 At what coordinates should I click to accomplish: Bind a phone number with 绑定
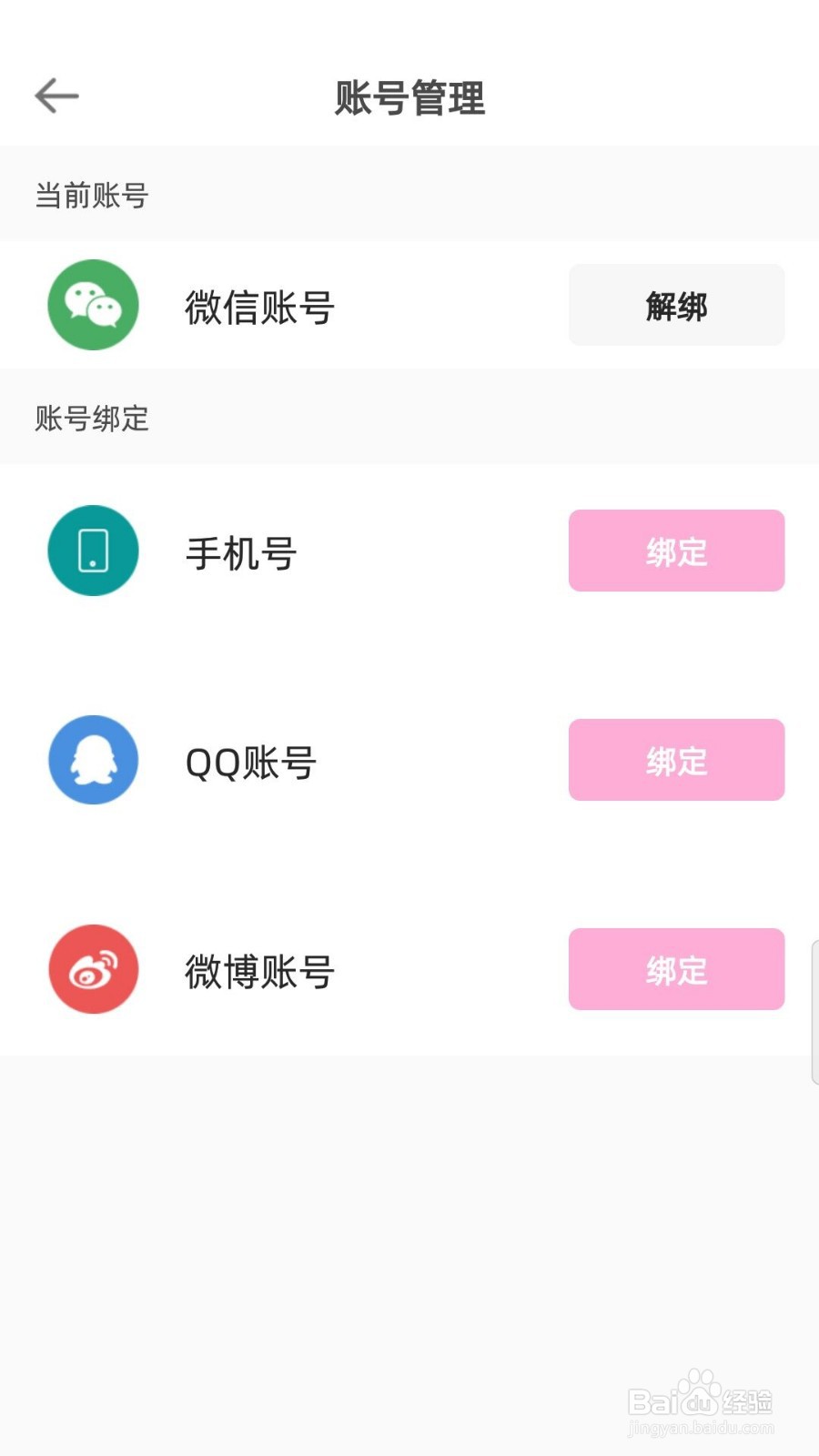[676, 551]
